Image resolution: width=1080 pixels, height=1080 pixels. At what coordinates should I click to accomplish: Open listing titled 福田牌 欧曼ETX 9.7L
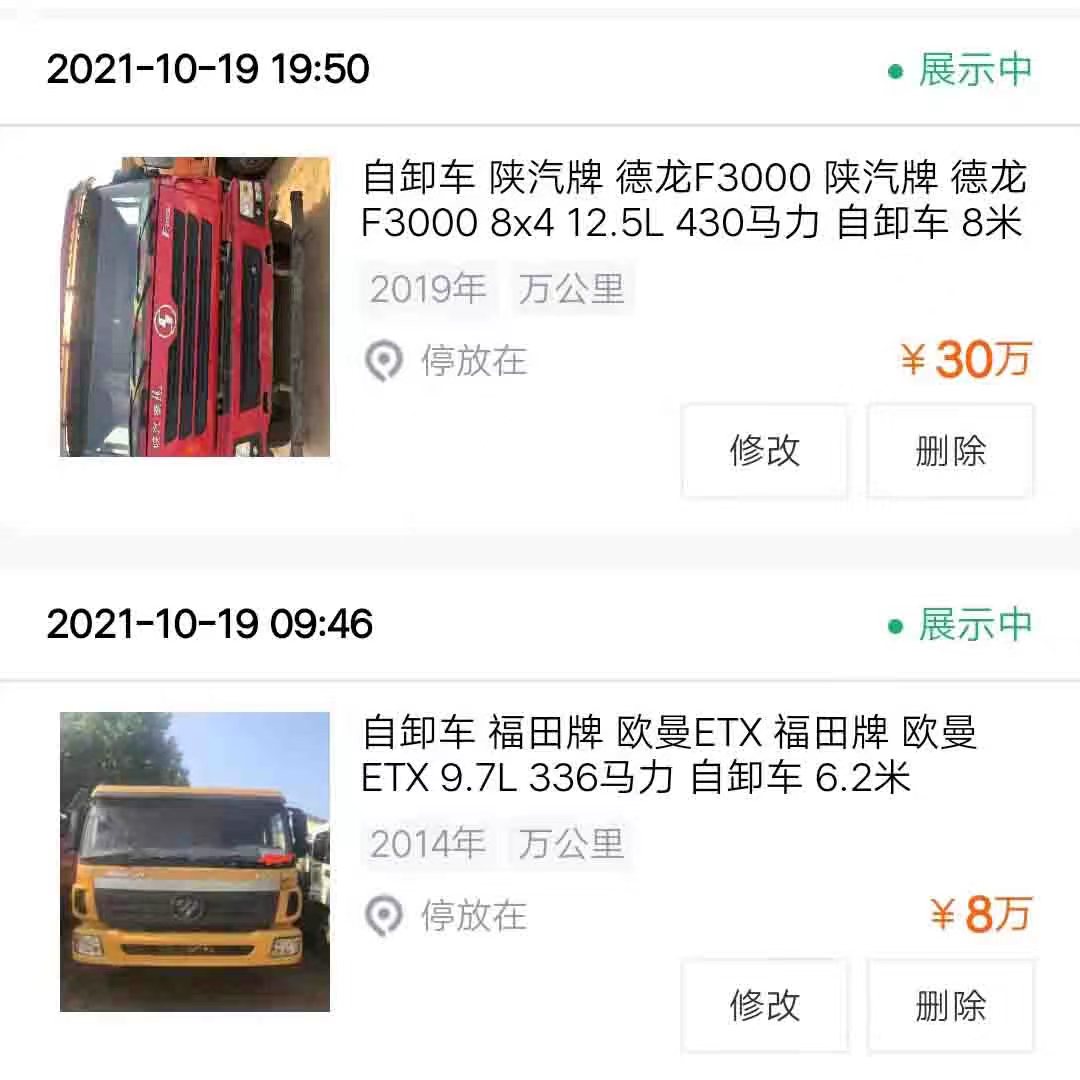(668, 756)
